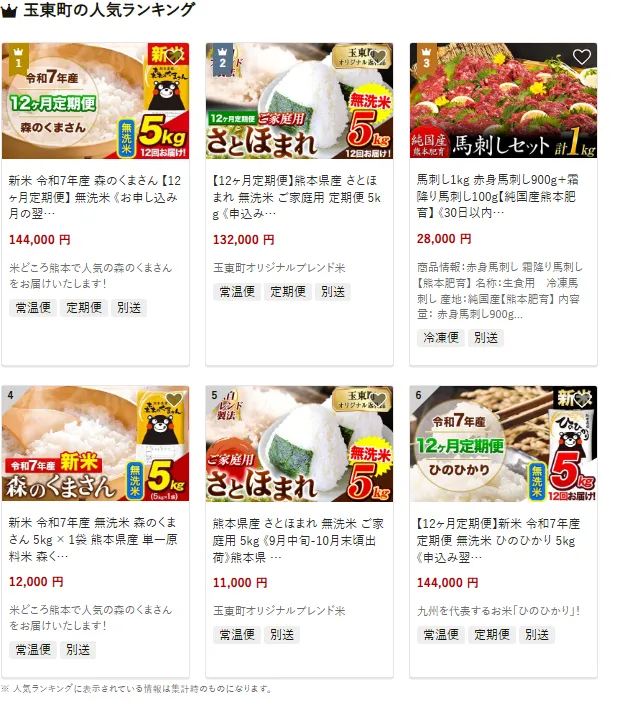Favorite the 132,000円 さとほまれ 定期便 item

378,58
